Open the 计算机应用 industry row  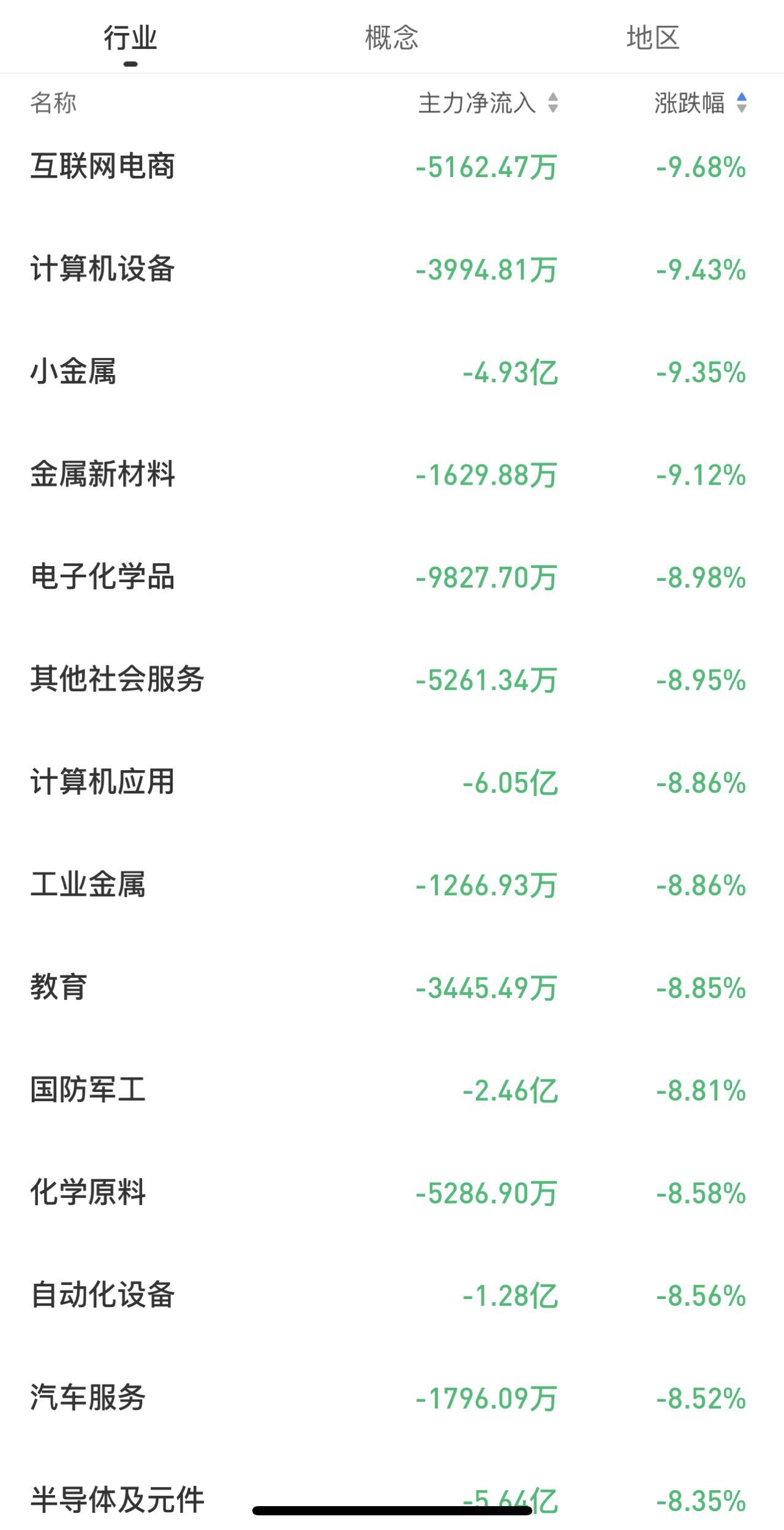coord(392,782)
